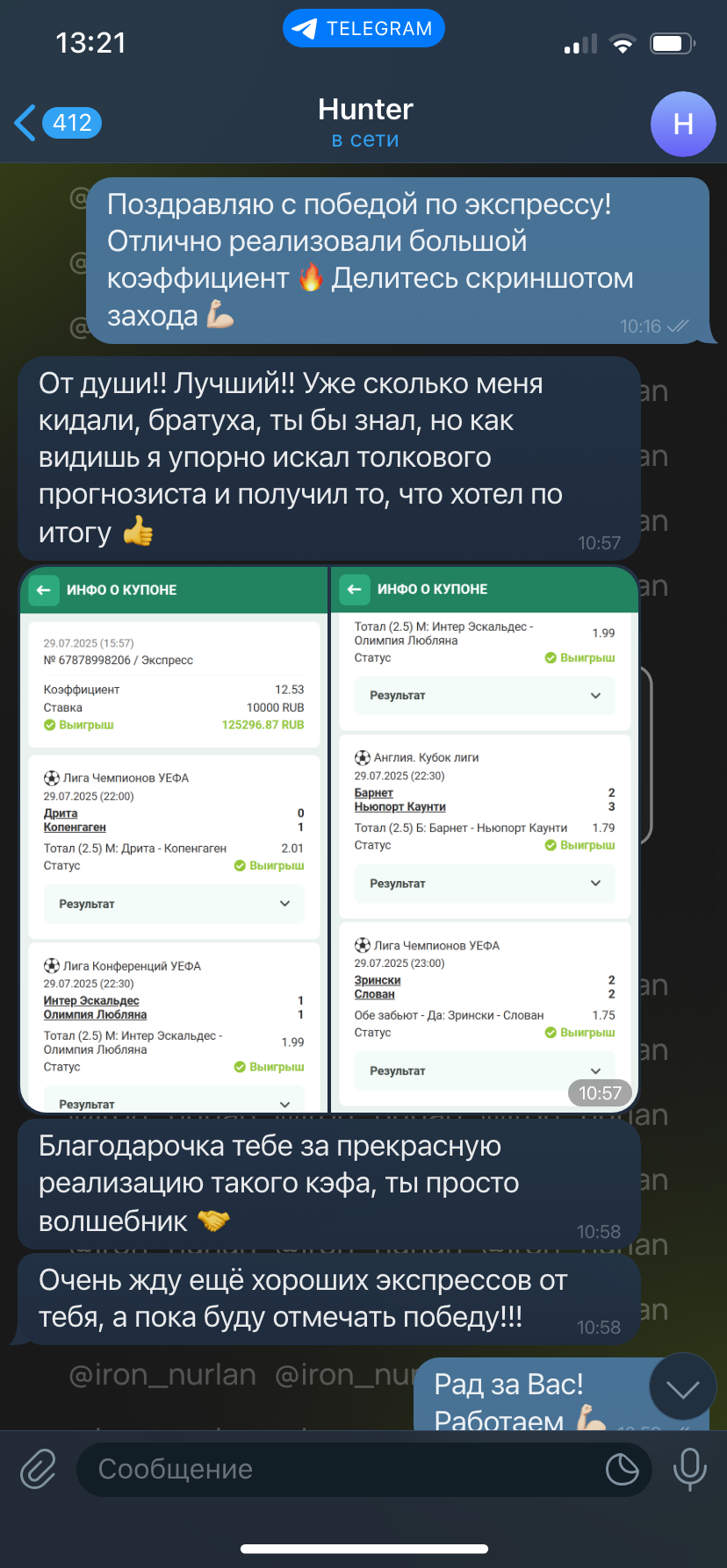Screen dimensions: 727x1568
Task: Attach a file with the paperclip
Action: tap(38, 1469)
